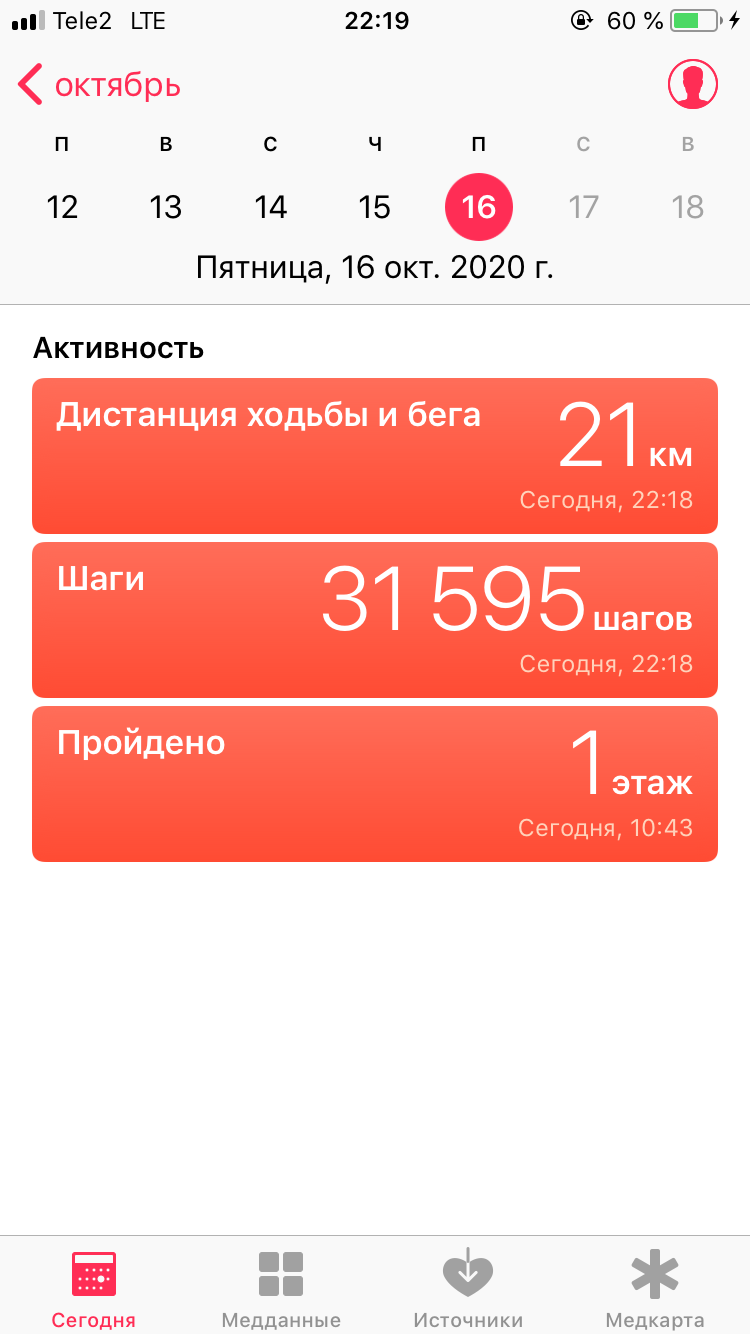Switch to the Сегодня tab
Viewport: 750px width, 1334px height.
(x=94, y=1288)
